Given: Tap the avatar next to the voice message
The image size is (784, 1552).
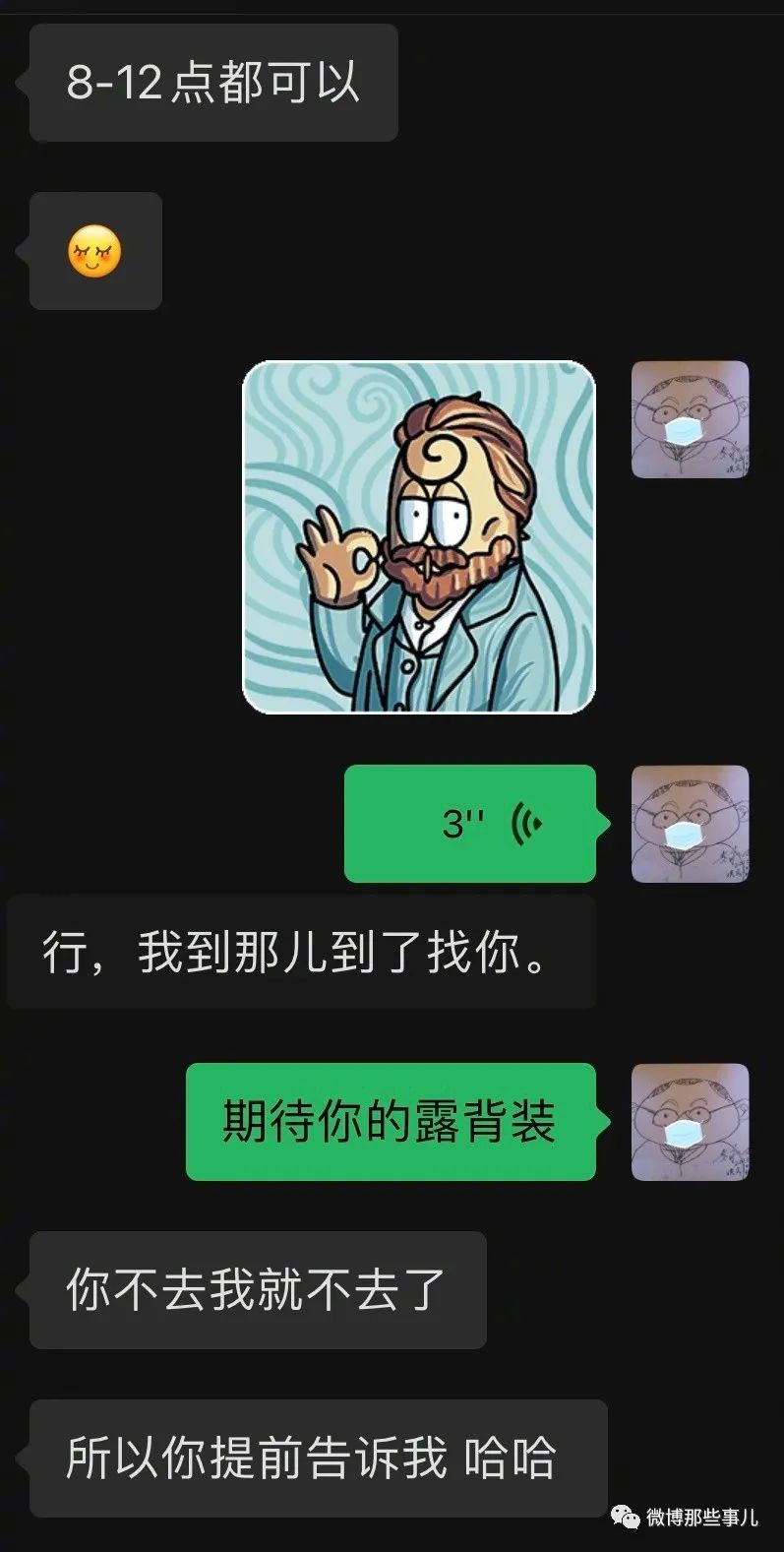Looking at the screenshot, I should point(690,824).
